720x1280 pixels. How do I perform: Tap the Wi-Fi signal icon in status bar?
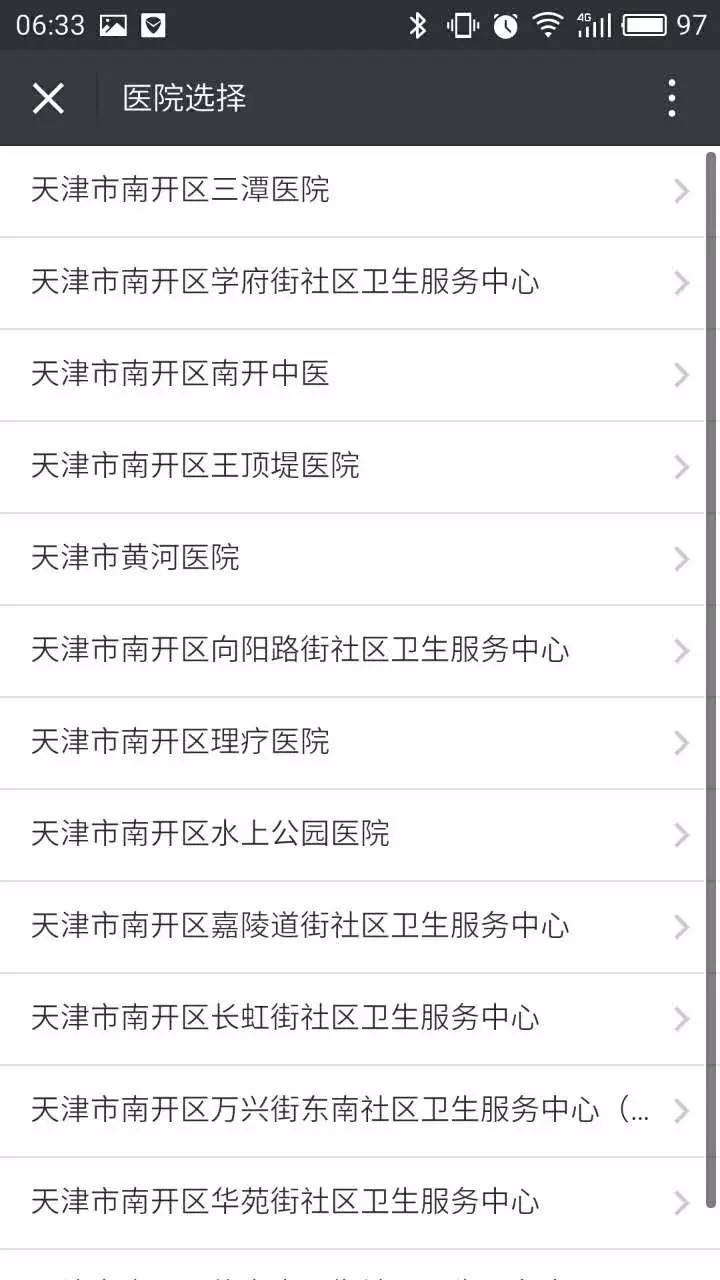(548, 24)
